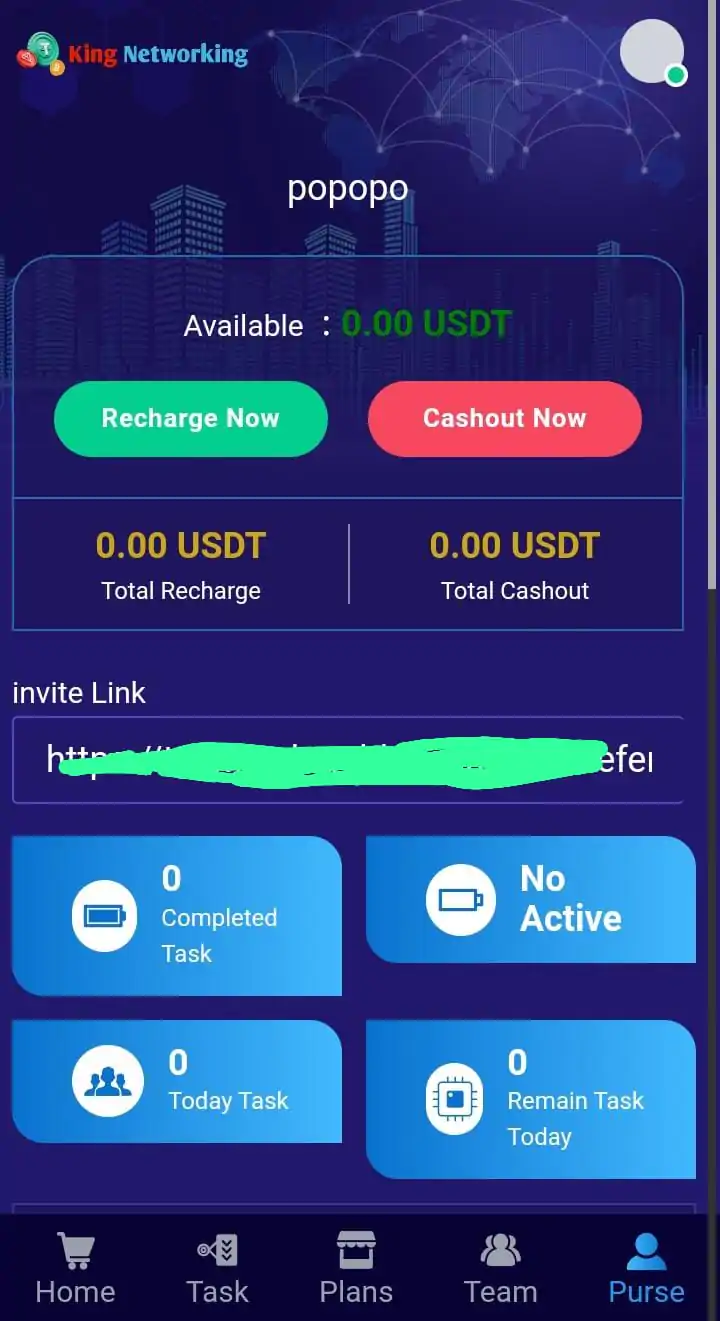
Task: Open the Remain Task Today card
Action: [x=531, y=1099]
